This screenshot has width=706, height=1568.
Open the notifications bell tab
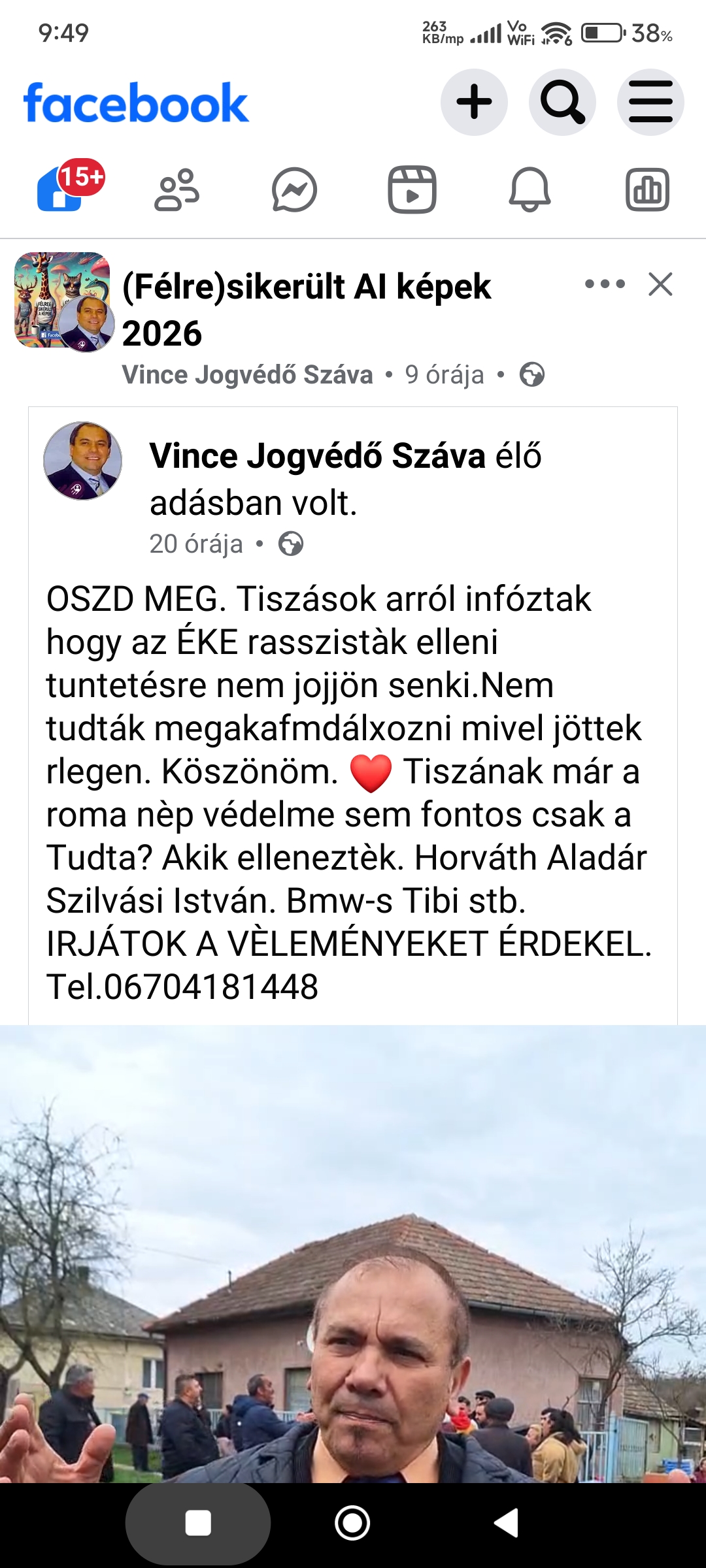[x=529, y=189]
